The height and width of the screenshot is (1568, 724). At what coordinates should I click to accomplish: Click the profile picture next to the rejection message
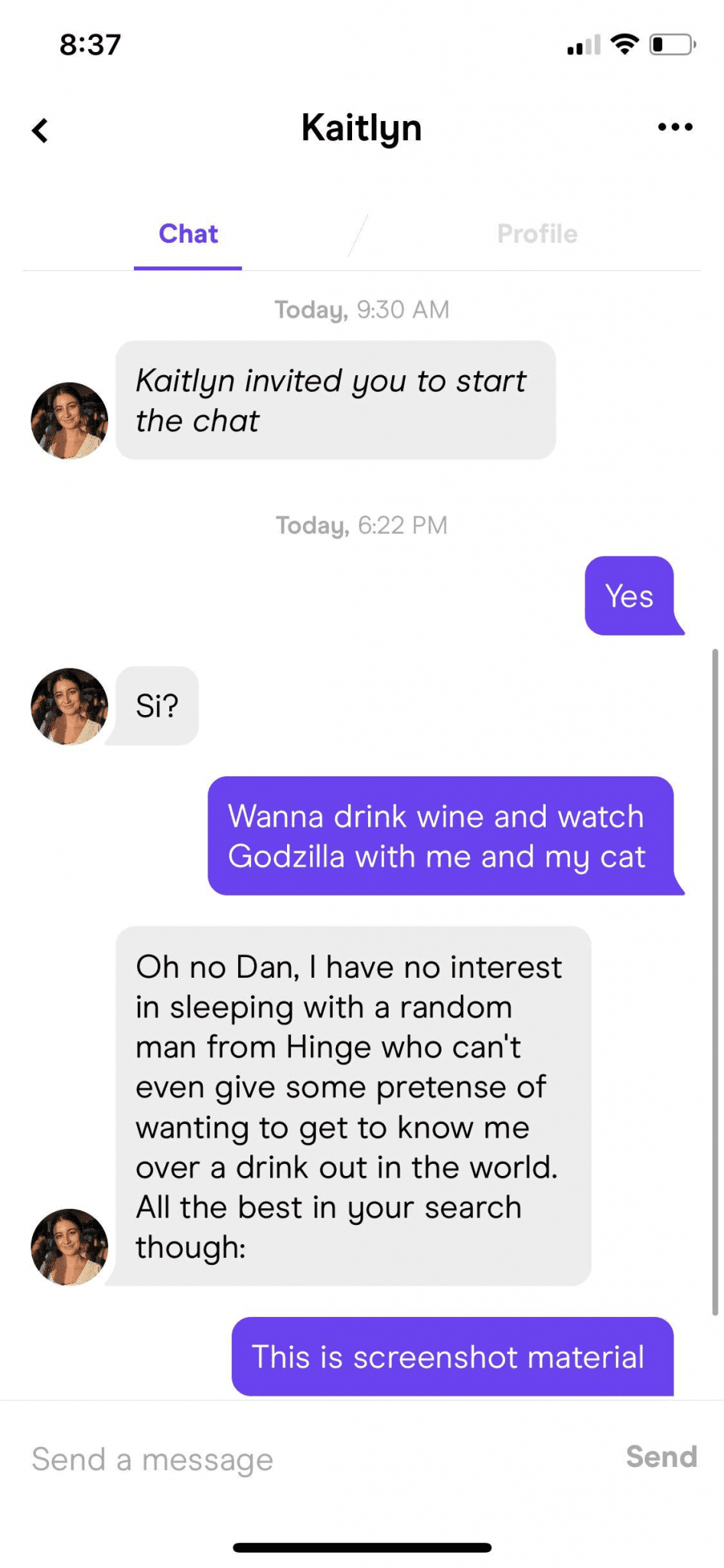[68, 1246]
